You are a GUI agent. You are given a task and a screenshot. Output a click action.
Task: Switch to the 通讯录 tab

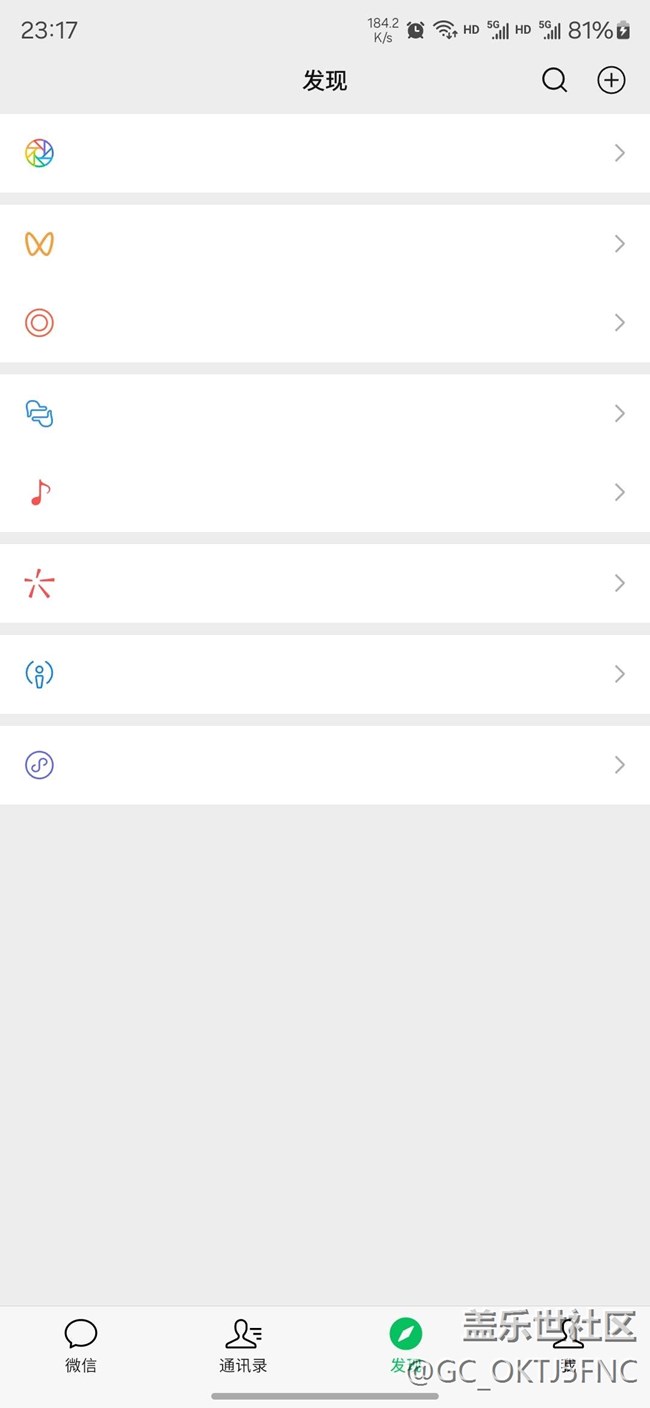(243, 1345)
